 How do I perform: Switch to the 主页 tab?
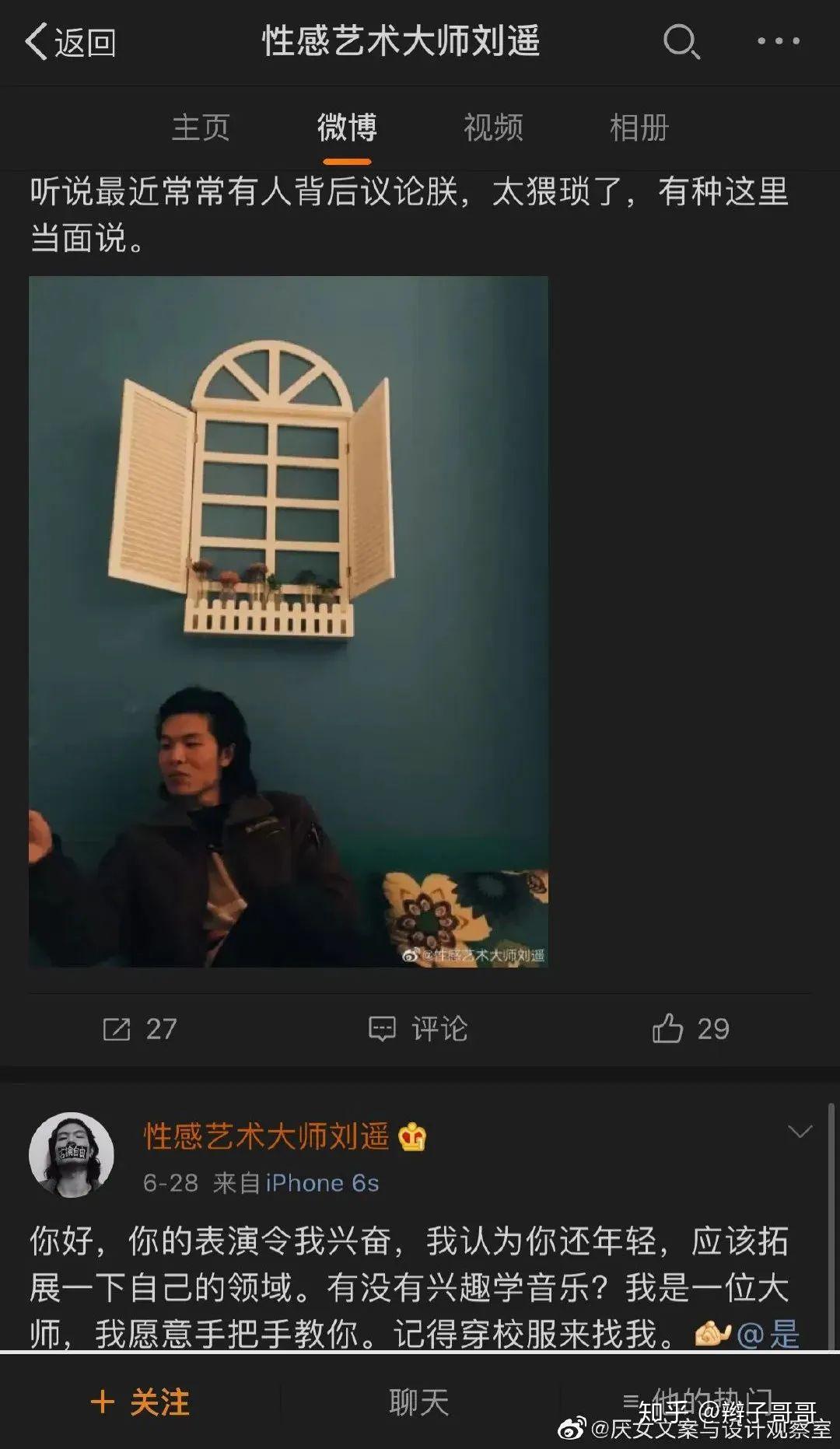coord(201,128)
